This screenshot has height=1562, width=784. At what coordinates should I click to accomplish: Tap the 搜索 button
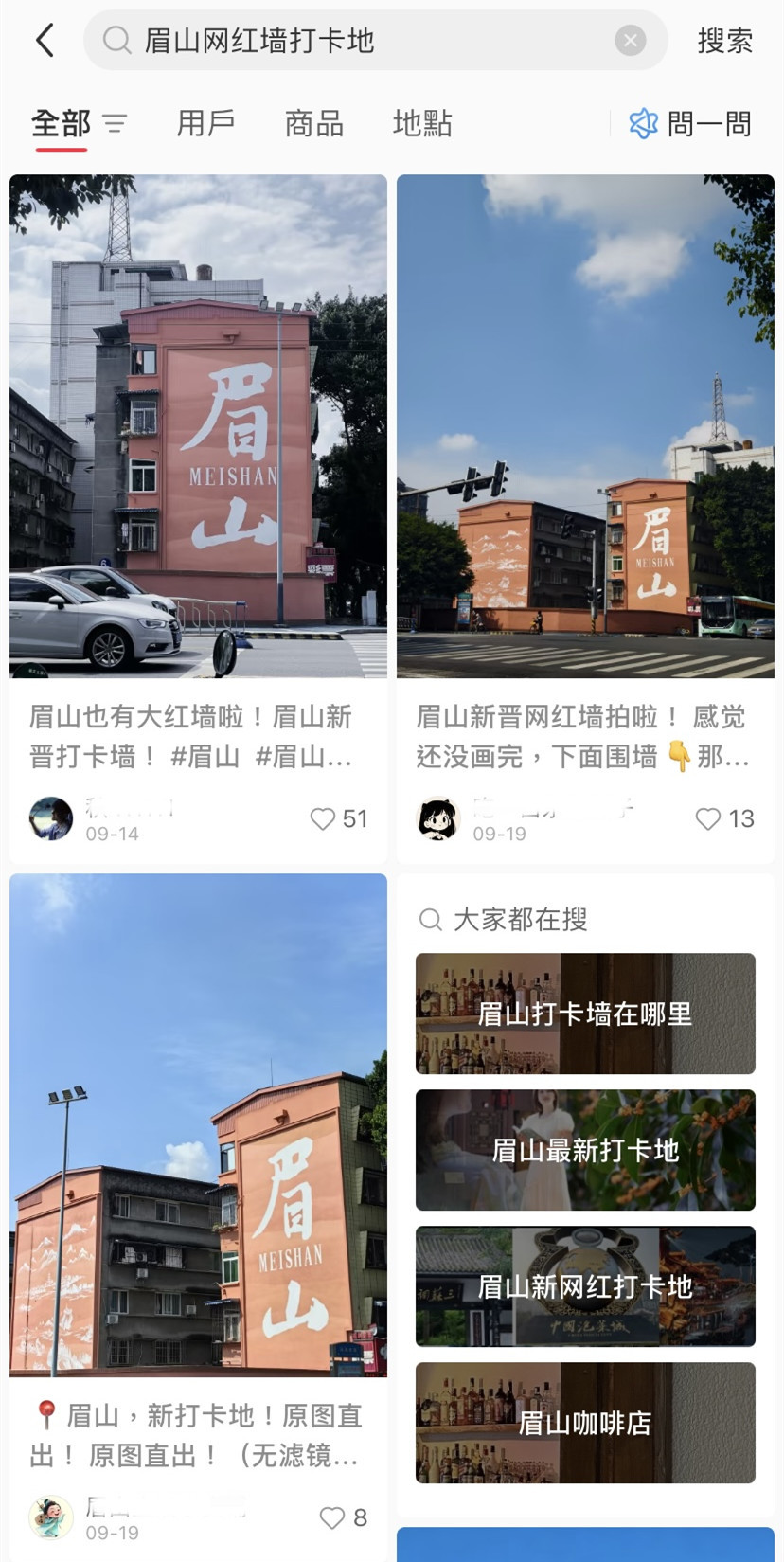(724, 41)
